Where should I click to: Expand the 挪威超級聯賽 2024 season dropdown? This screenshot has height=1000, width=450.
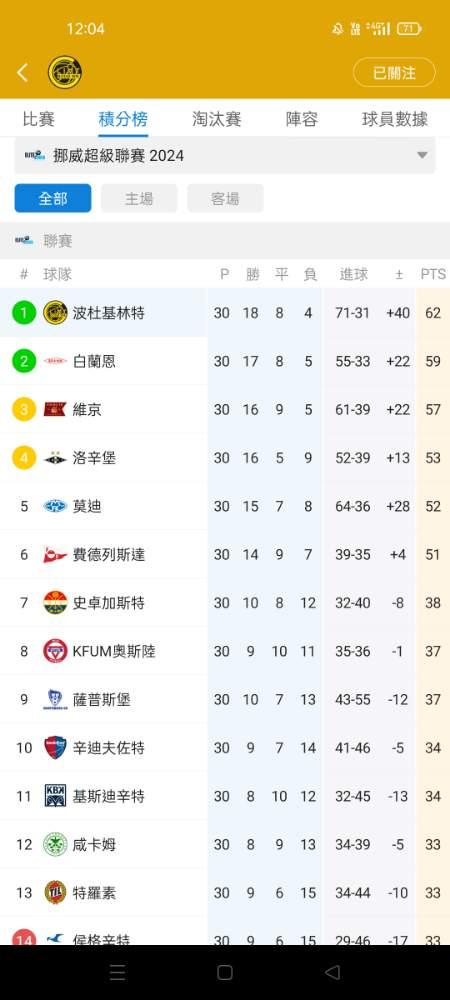coord(225,155)
